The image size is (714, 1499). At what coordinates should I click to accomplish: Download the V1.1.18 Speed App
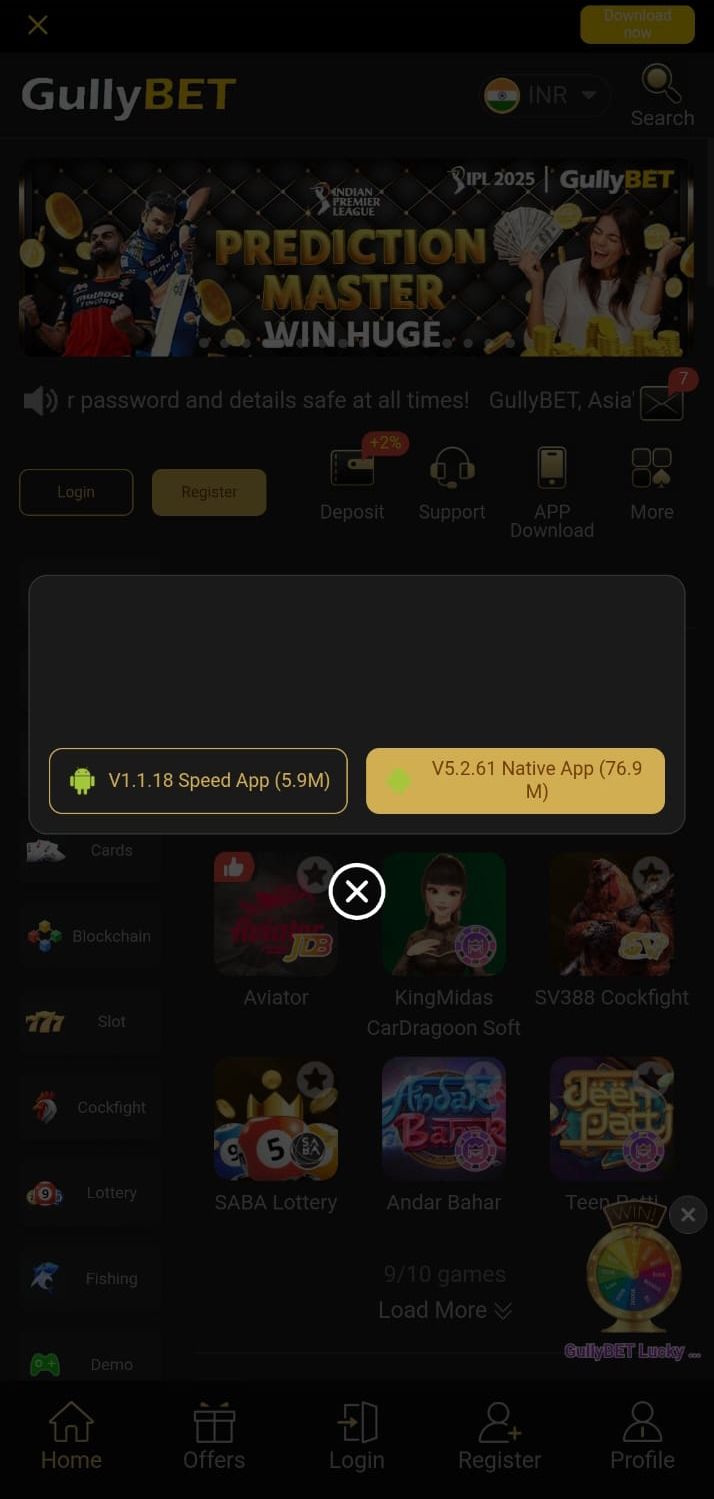click(x=198, y=781)
